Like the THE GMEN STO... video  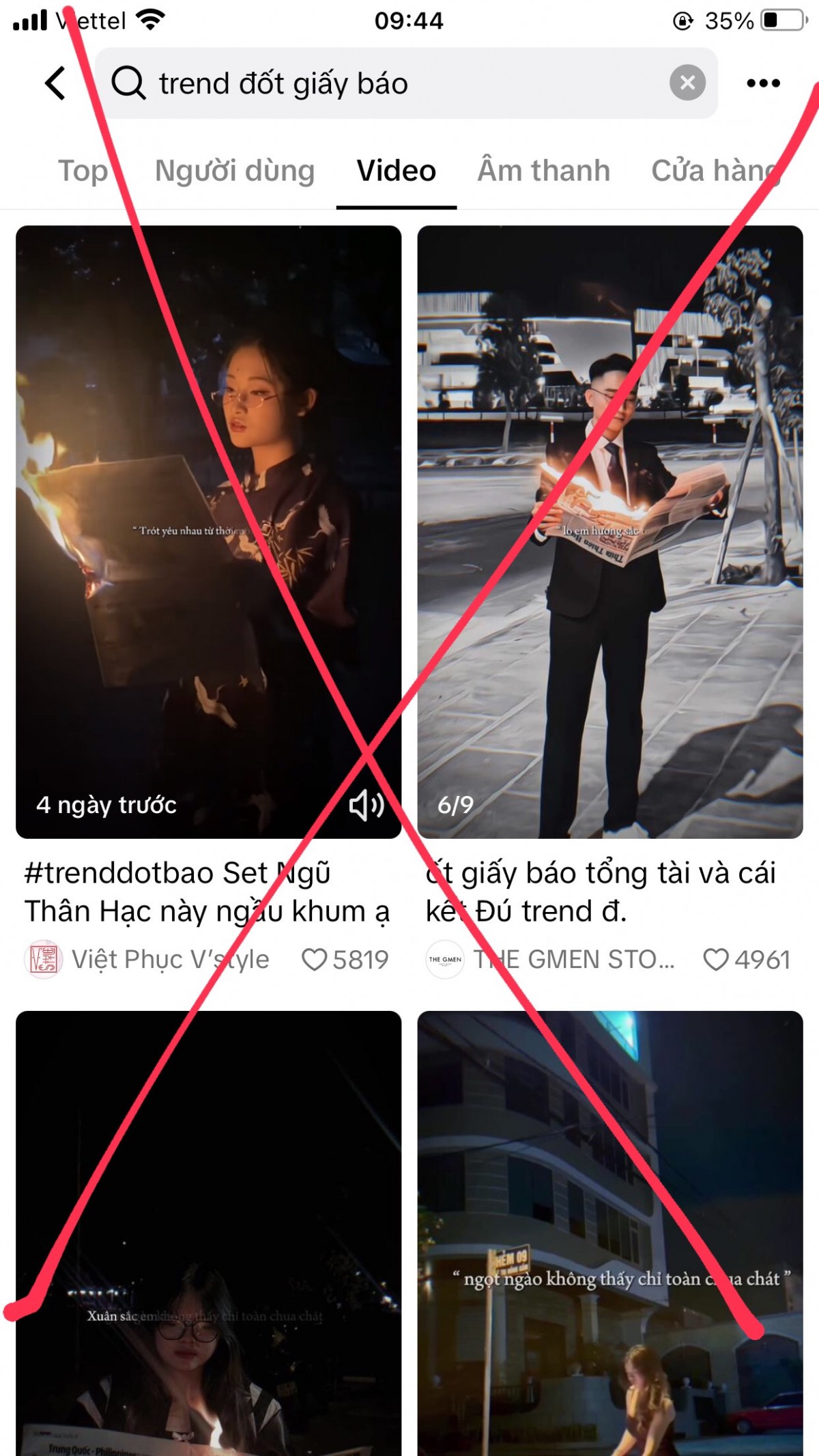click(x=716, y=959)
